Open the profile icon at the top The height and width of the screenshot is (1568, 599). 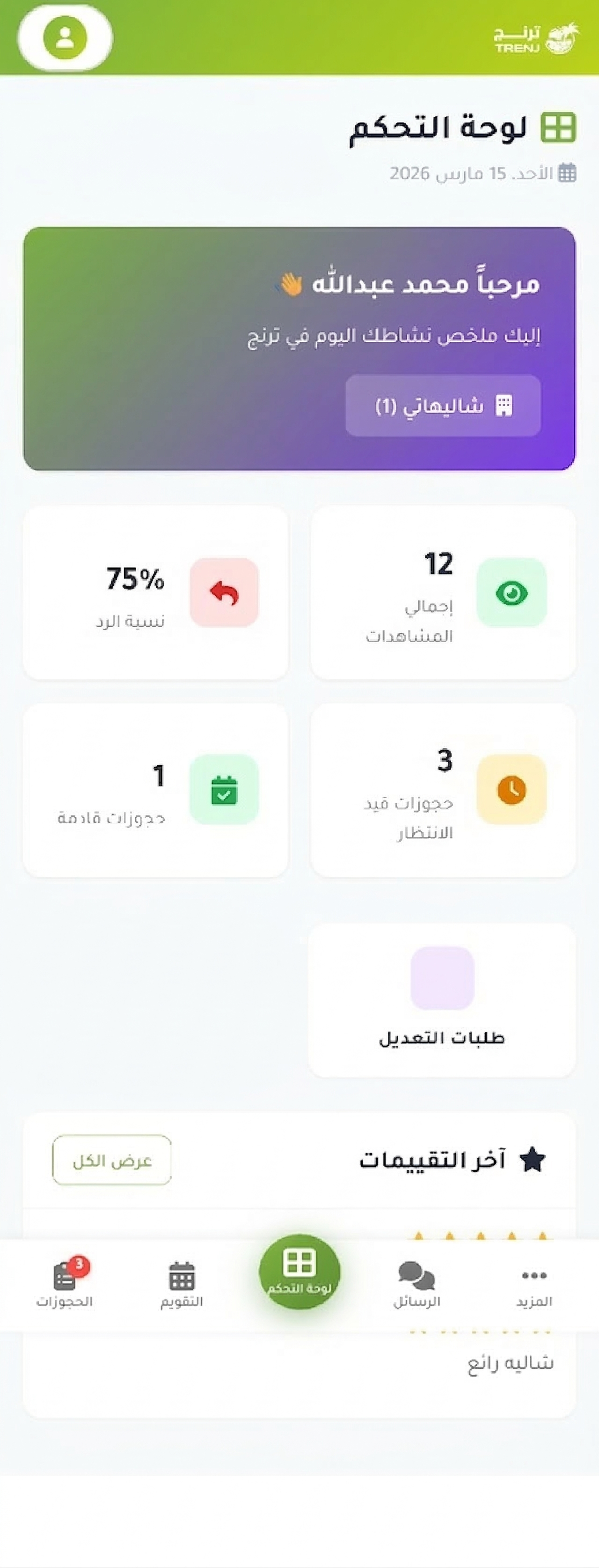(66, 37)
